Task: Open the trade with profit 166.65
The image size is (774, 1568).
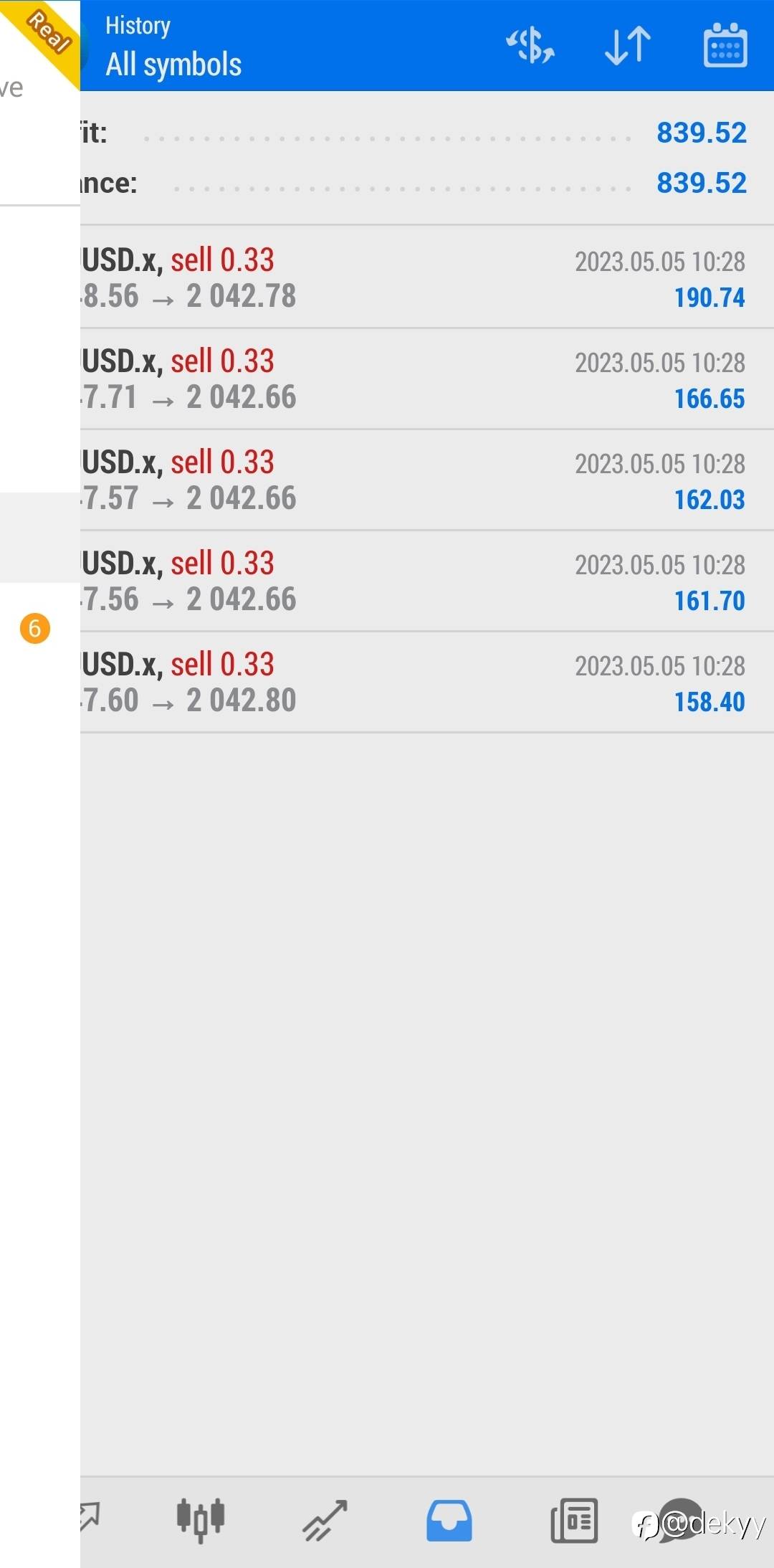Action: [426, 379]
